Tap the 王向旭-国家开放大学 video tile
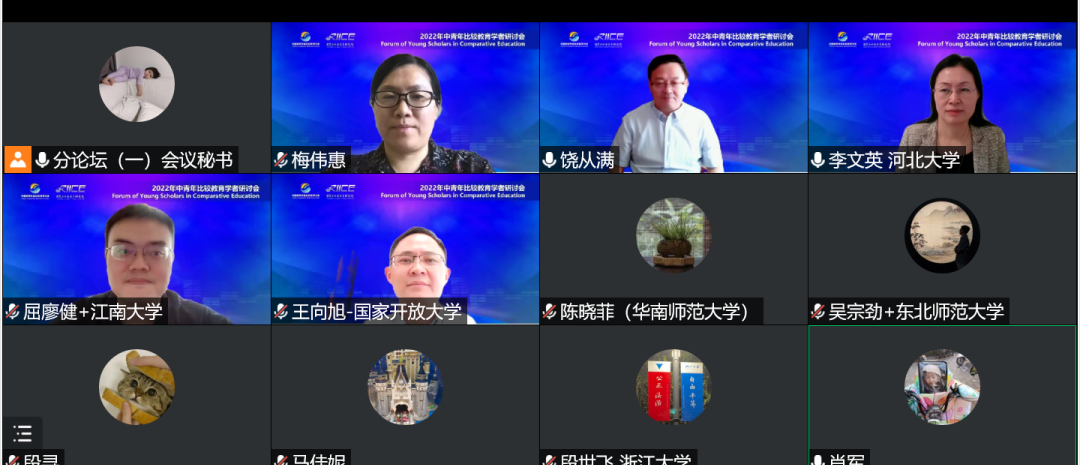The image size is (1080, 465). click(x=405, y=248)
